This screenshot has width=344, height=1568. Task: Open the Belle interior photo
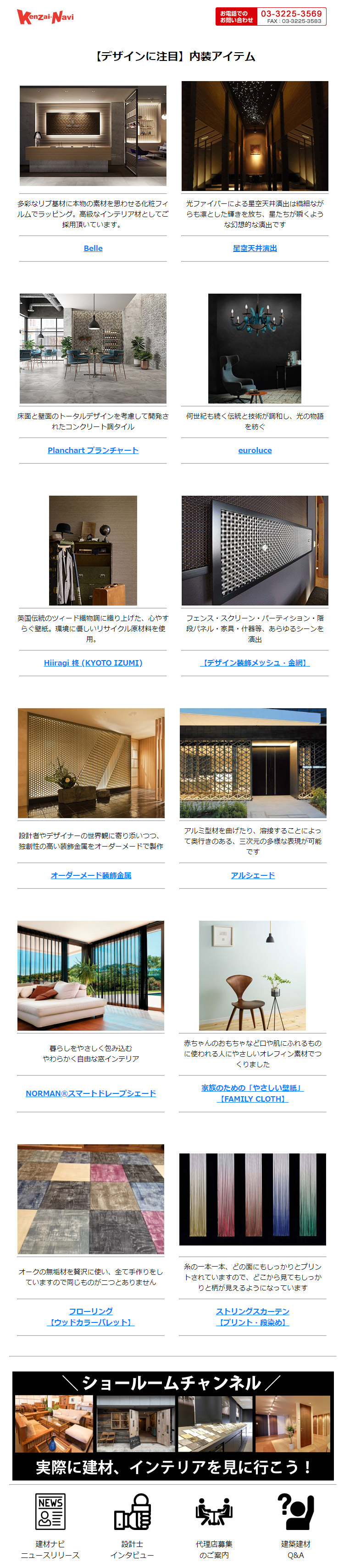point(93,136)
